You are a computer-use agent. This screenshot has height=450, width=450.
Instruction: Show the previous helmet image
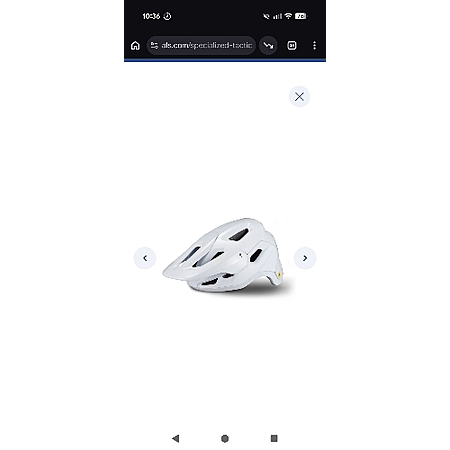pos(145,258)
